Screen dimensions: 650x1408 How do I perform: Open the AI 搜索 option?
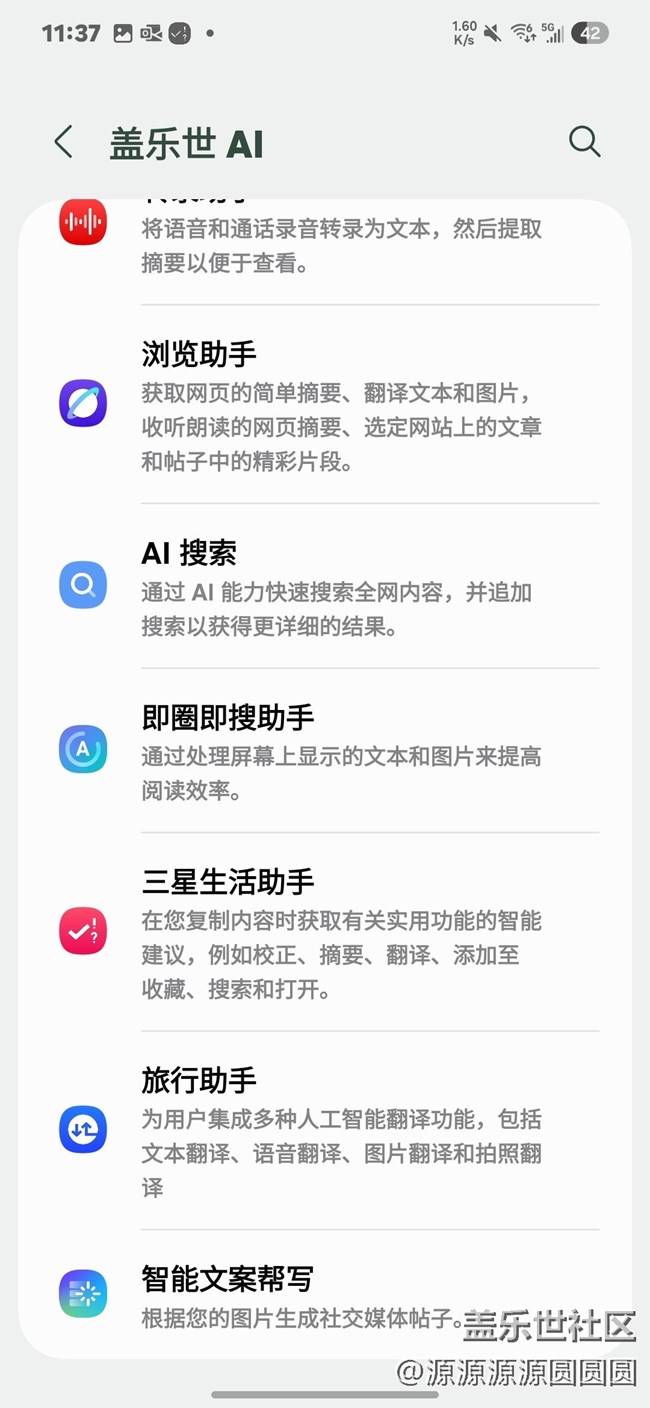coord(340,587)
